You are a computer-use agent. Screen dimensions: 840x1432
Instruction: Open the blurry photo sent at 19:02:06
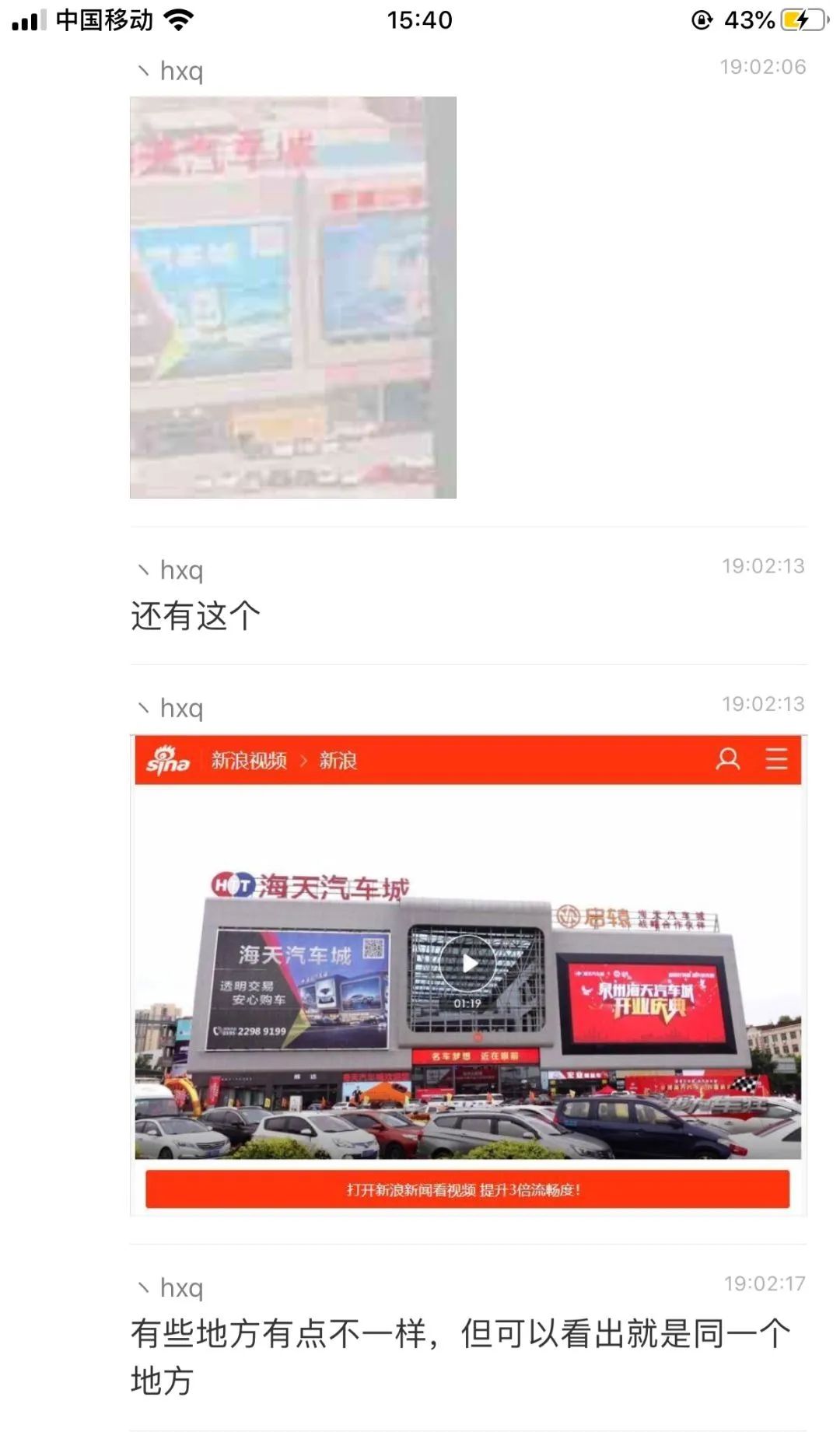tap(293, 297)
